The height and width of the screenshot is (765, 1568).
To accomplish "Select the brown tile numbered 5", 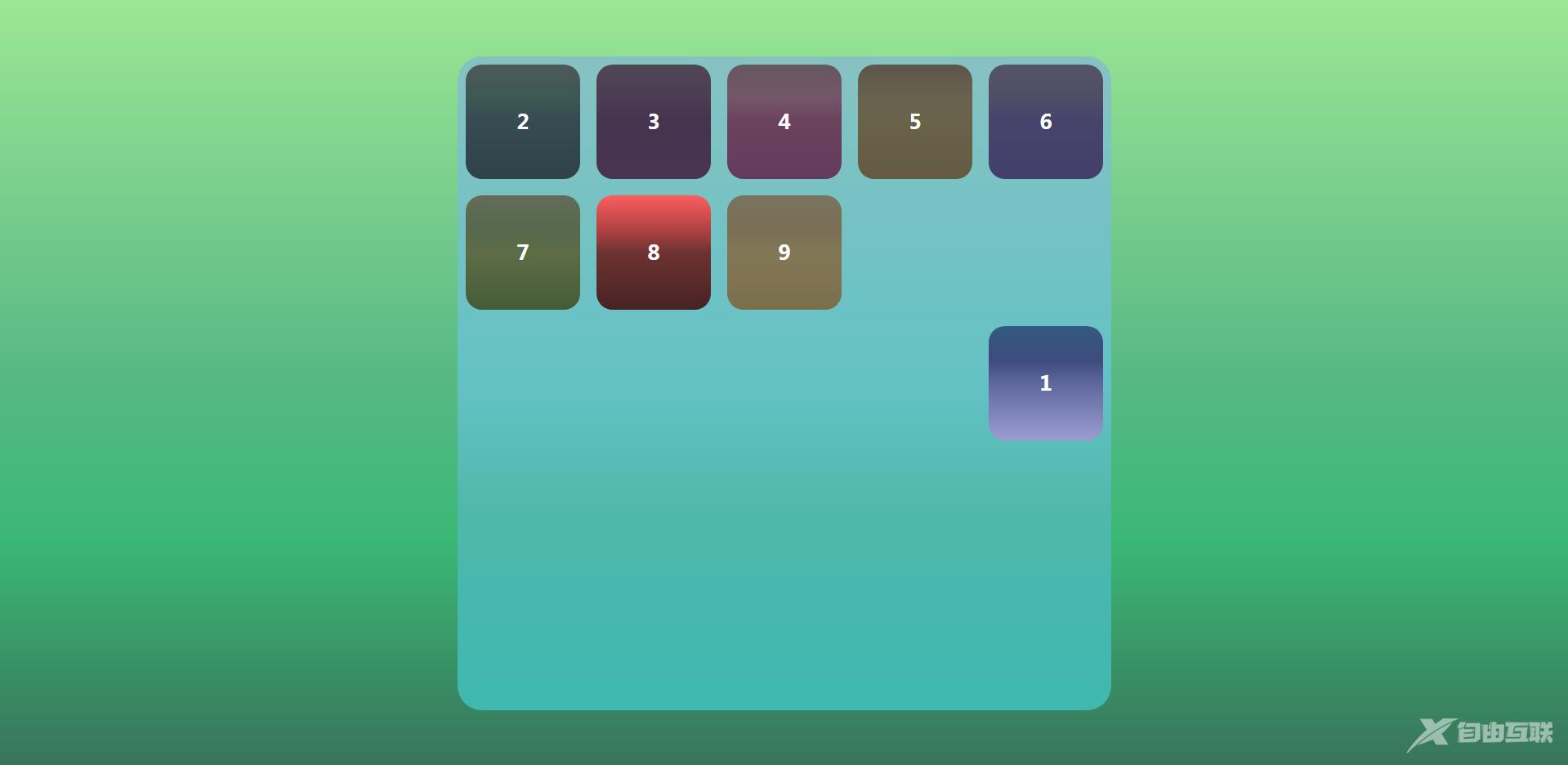I will tap(915, 122).
